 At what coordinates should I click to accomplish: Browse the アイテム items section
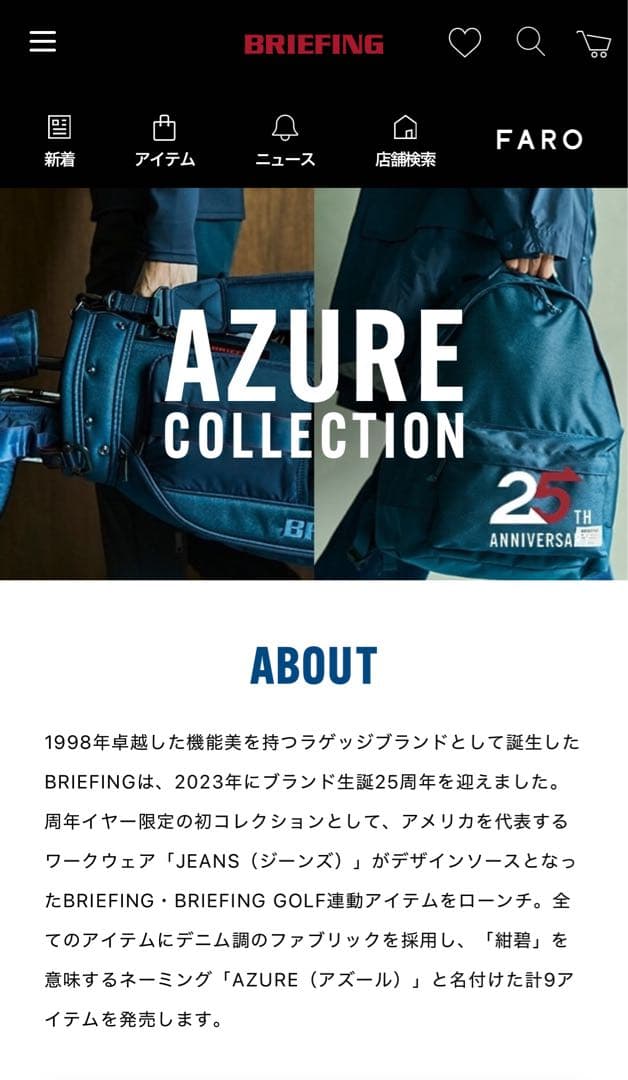tap(164, 141)
